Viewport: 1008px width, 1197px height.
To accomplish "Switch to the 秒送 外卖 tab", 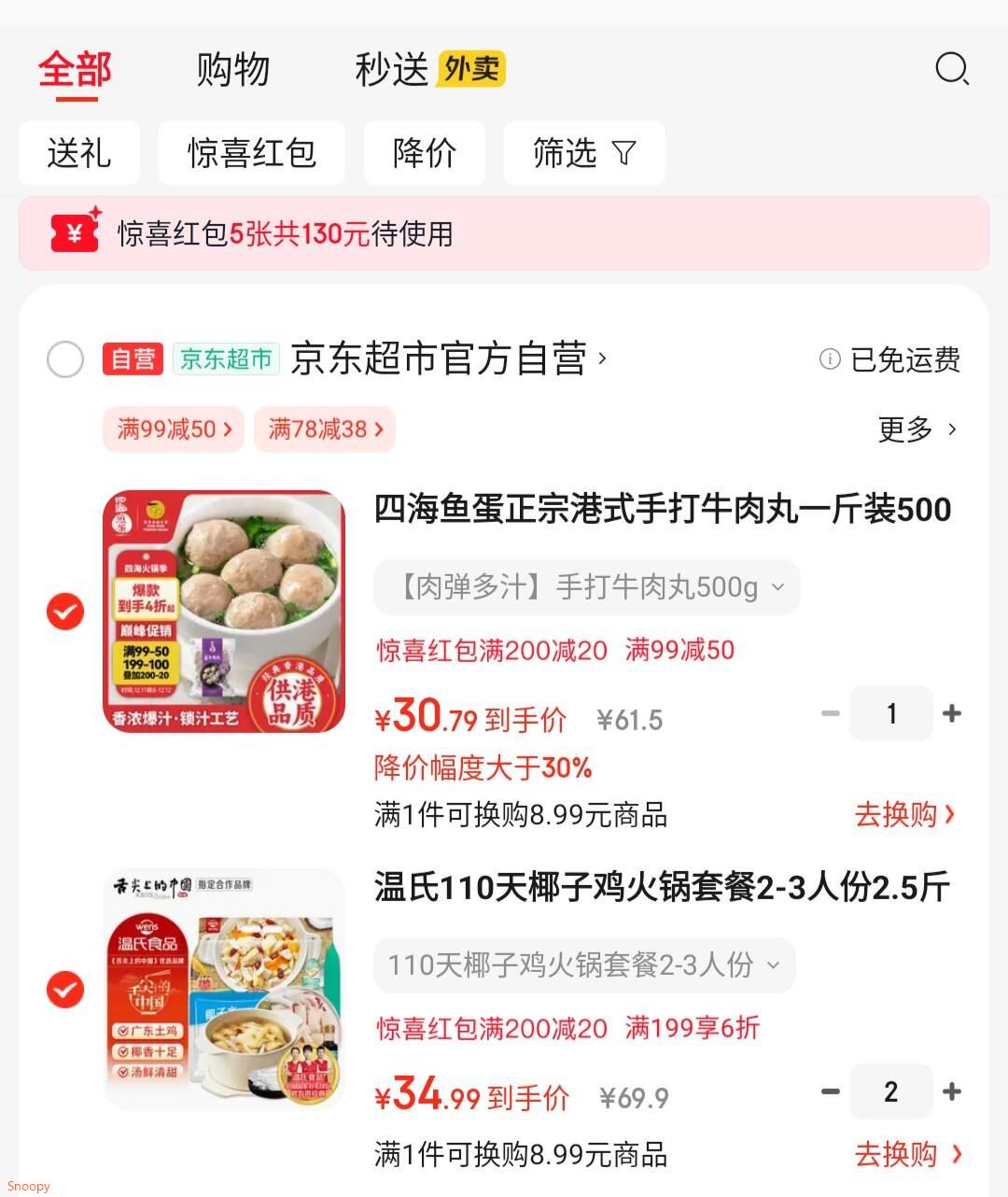I will coord(429,69).
